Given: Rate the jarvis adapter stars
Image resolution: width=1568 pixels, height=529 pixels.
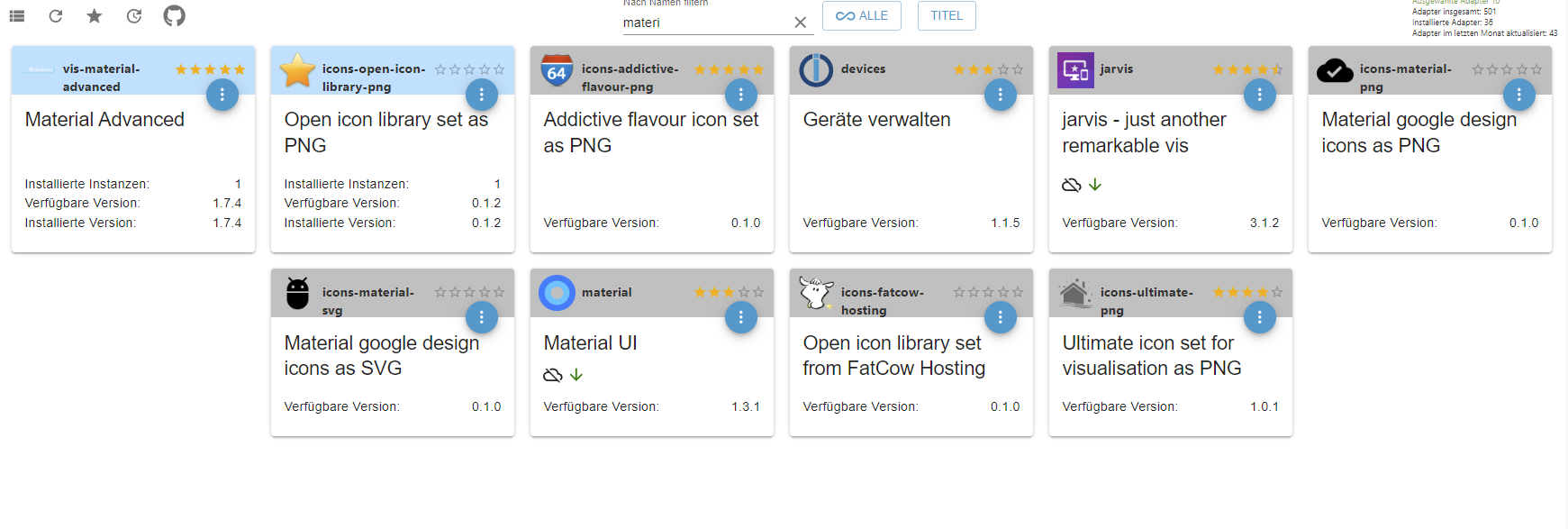Looking at the screenshot, I should click(x=1247, y=69).
